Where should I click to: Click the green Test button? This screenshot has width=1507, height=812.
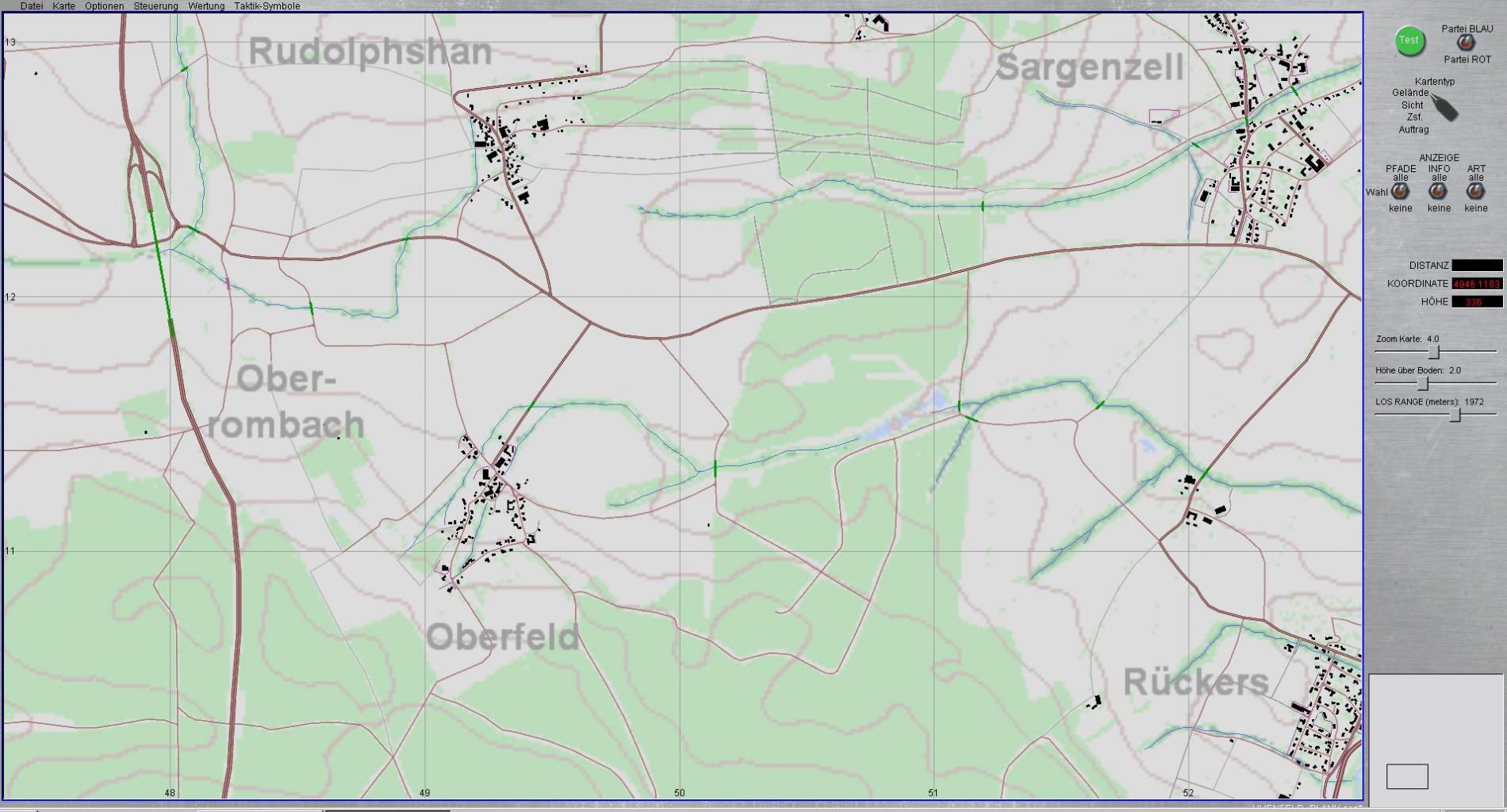(1409, 41)
